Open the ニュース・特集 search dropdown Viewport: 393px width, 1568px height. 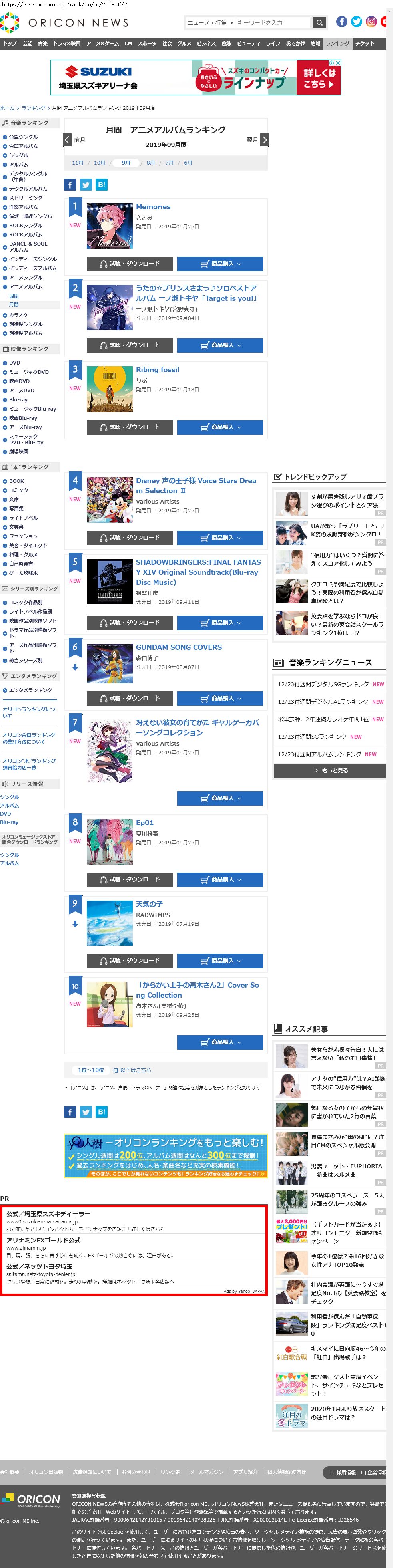[209, 22]
